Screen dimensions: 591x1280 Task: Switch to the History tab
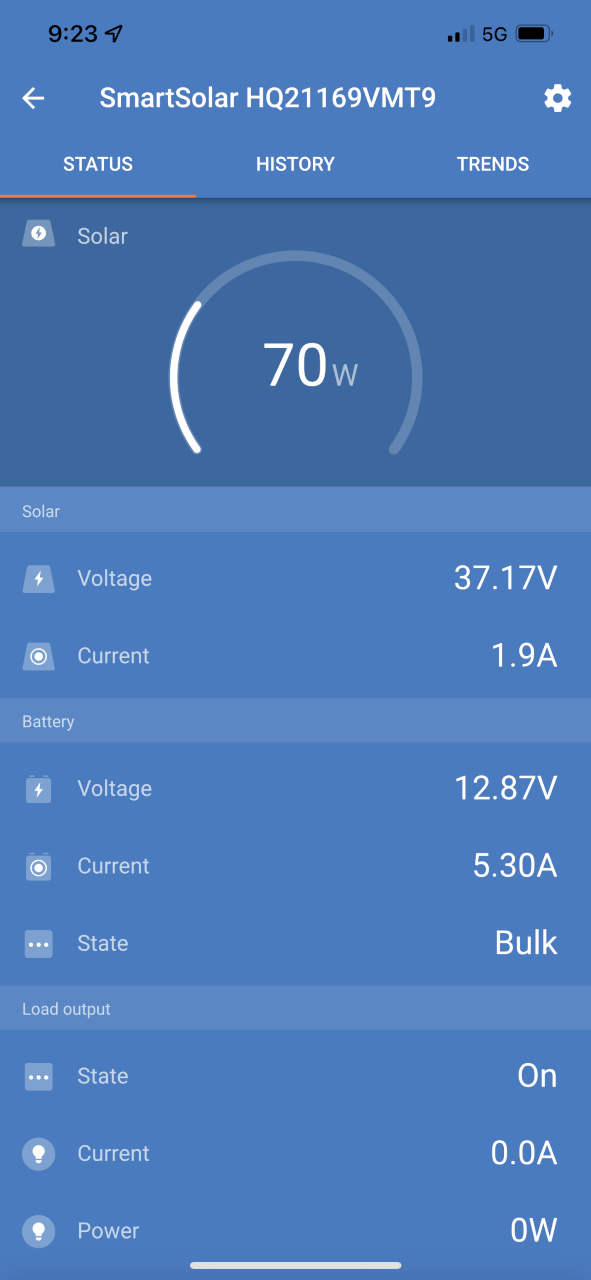pos(295,164)
